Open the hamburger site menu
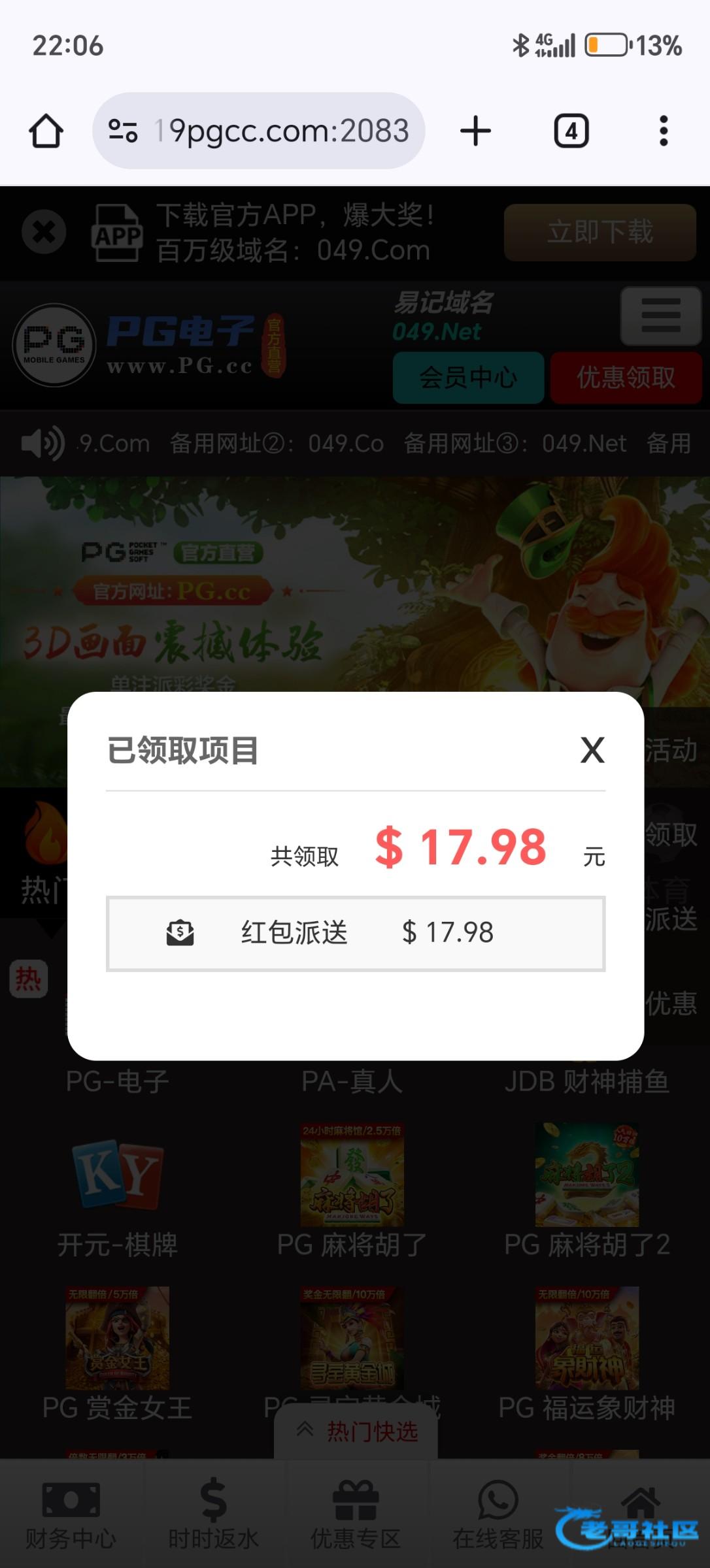 coord(661,316)
